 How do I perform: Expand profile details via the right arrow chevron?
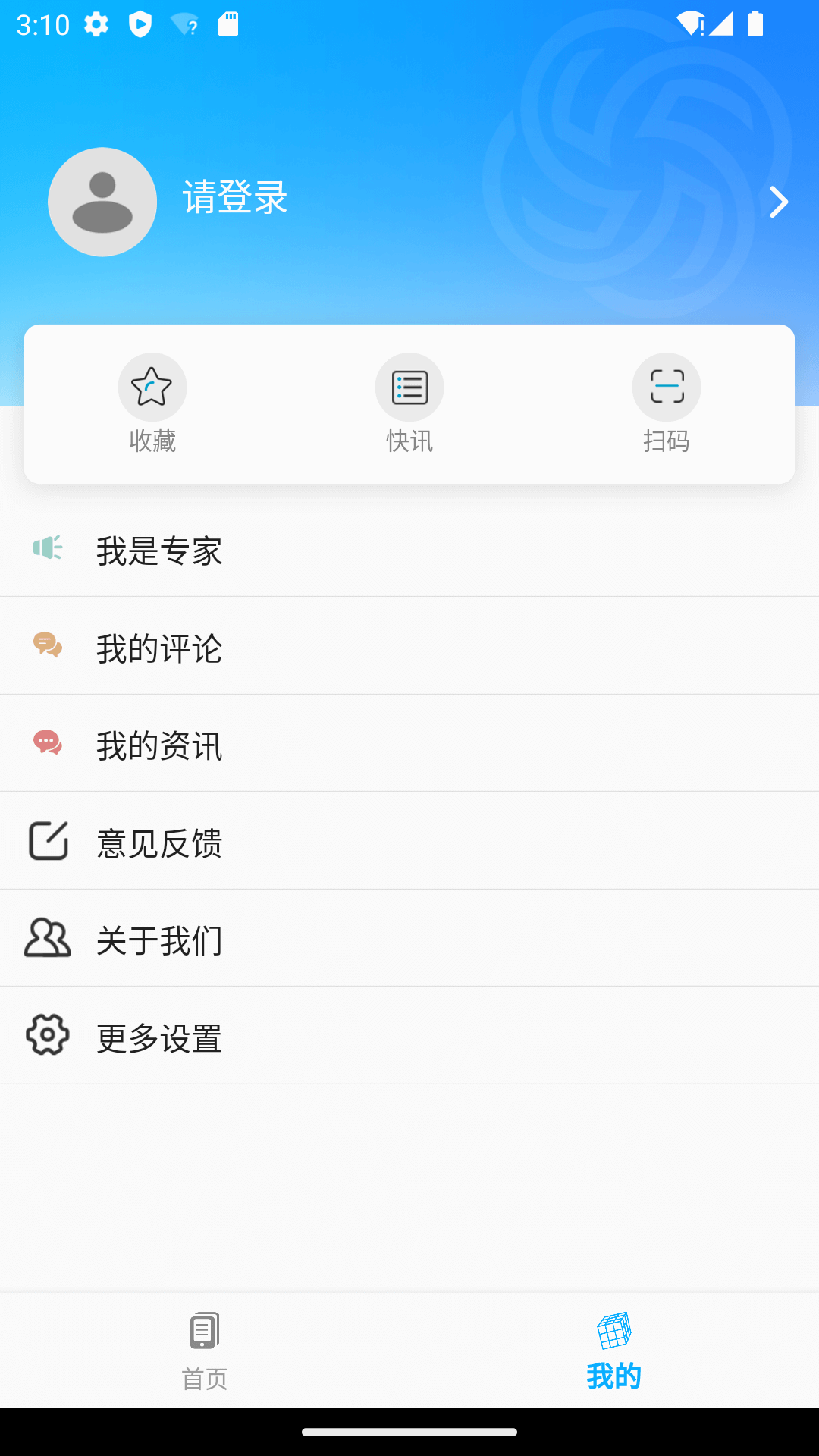[778, 202]
